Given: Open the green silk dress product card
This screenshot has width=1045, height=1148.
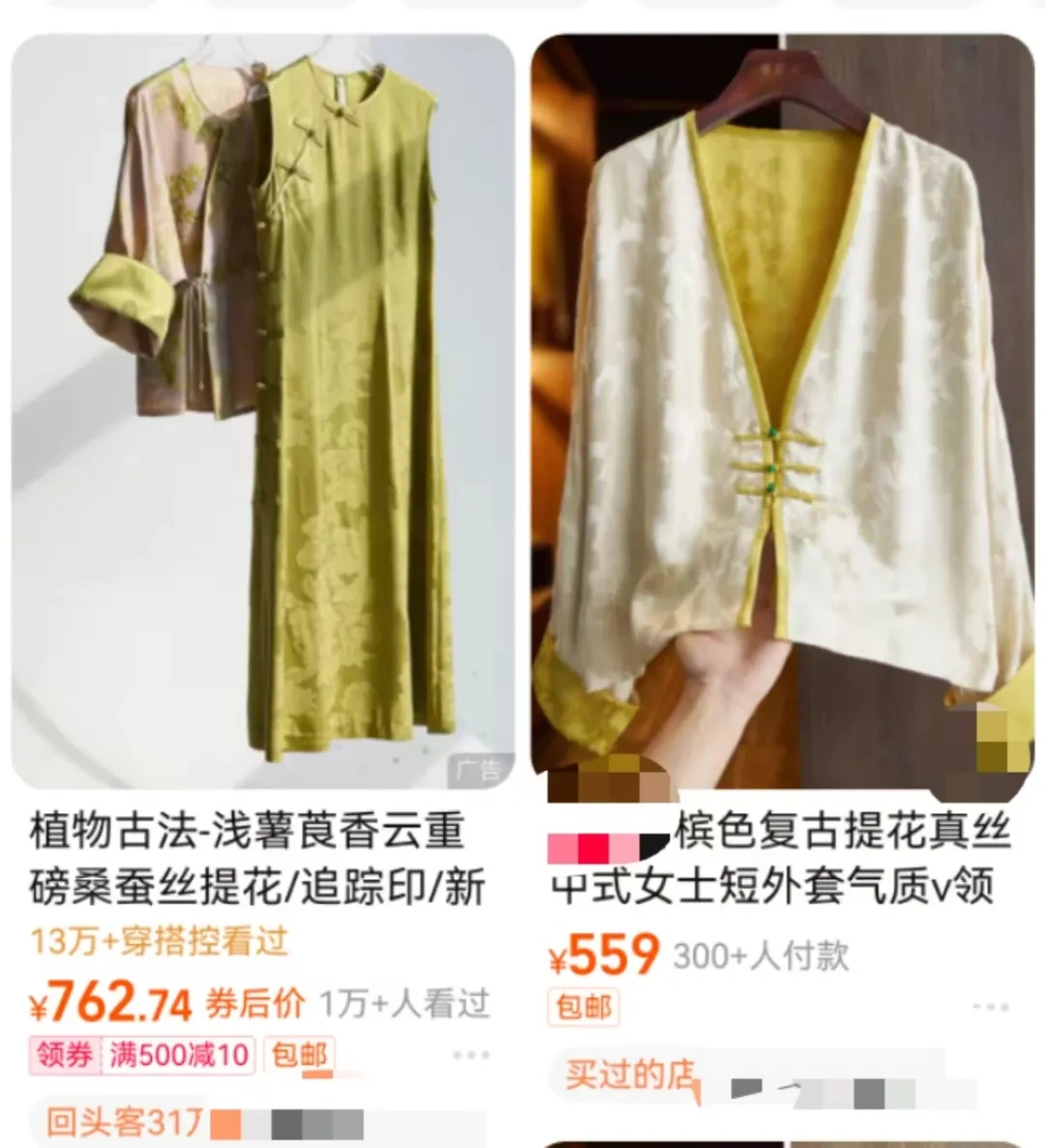Looking at the screenshot, I should (262, 406).
